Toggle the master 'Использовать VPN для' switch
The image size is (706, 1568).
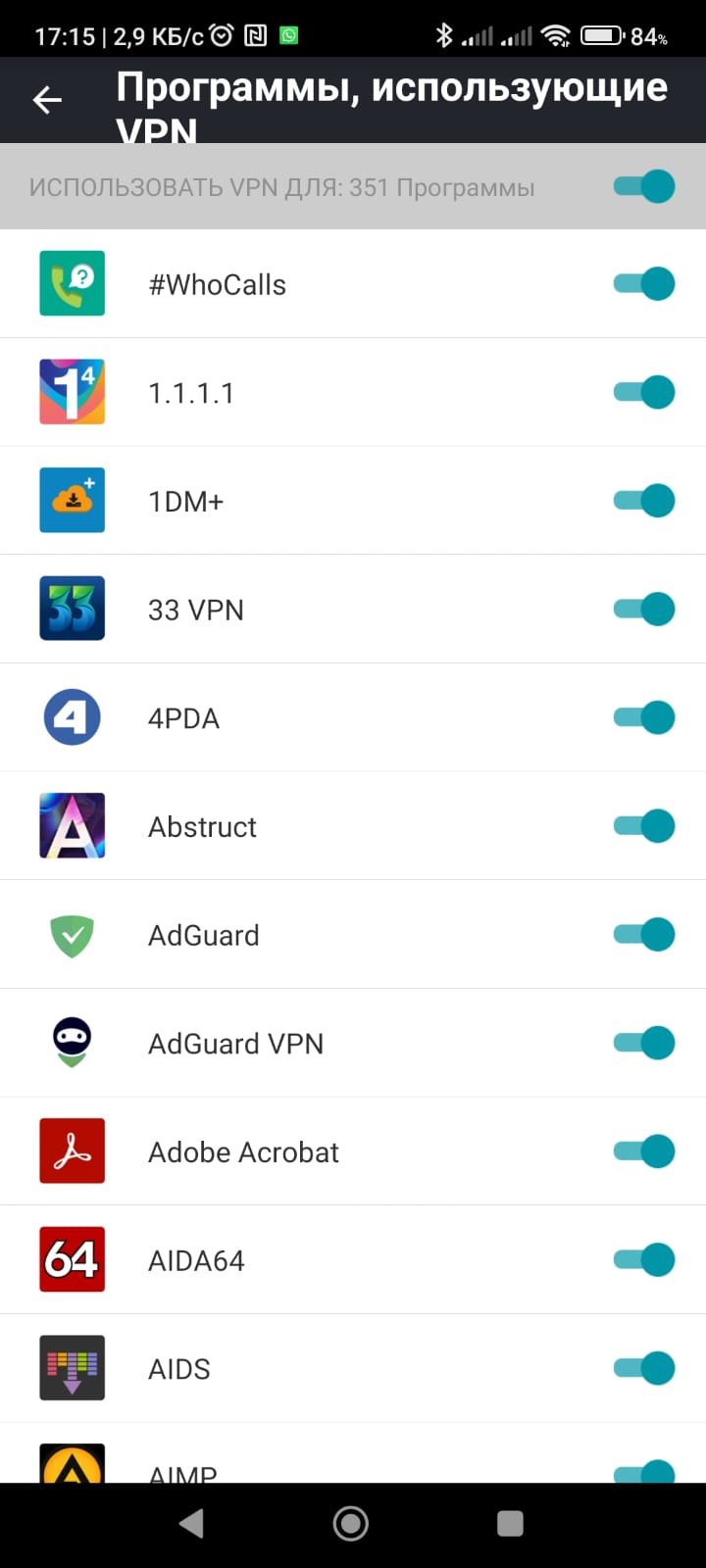pos(644,186)
